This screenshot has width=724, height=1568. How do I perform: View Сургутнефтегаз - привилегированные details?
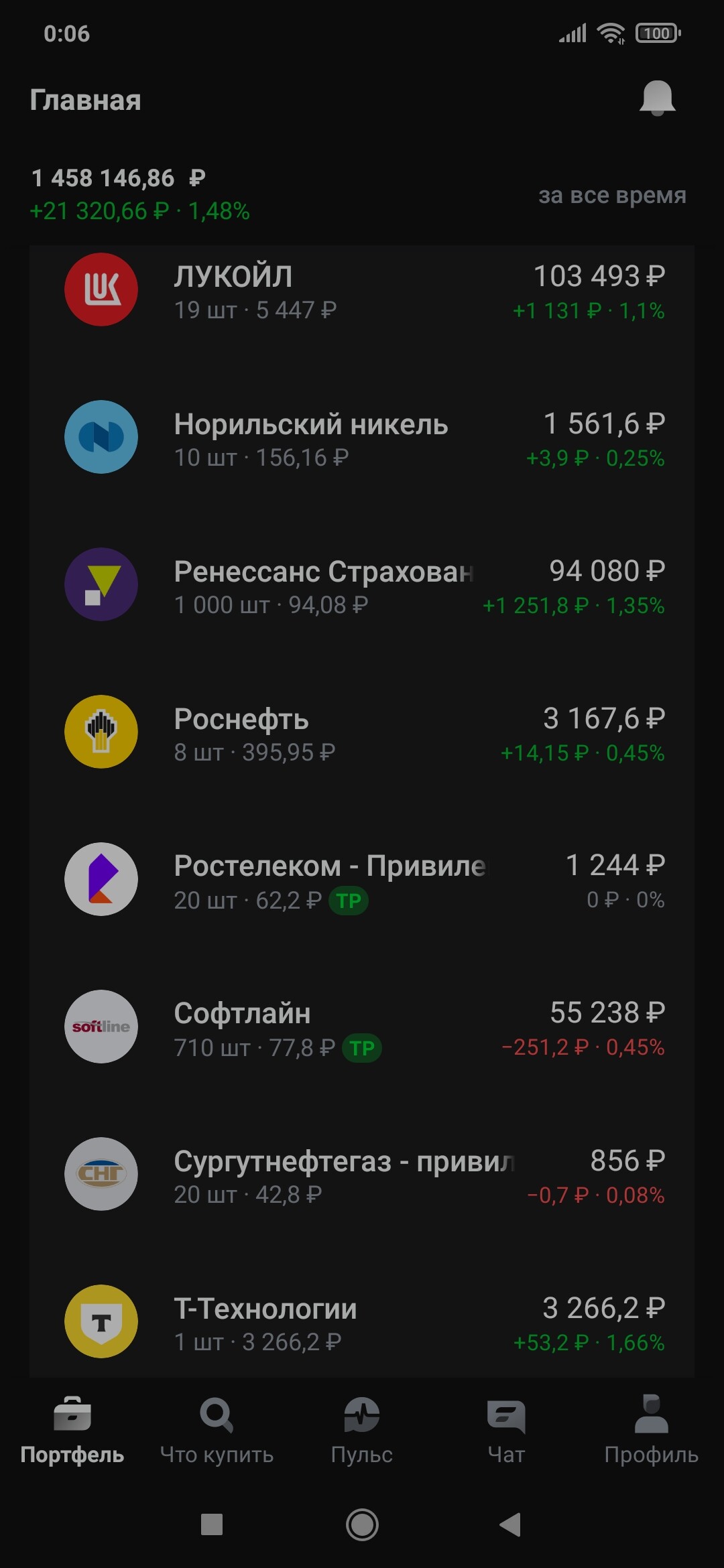(x=362, y=1175)
